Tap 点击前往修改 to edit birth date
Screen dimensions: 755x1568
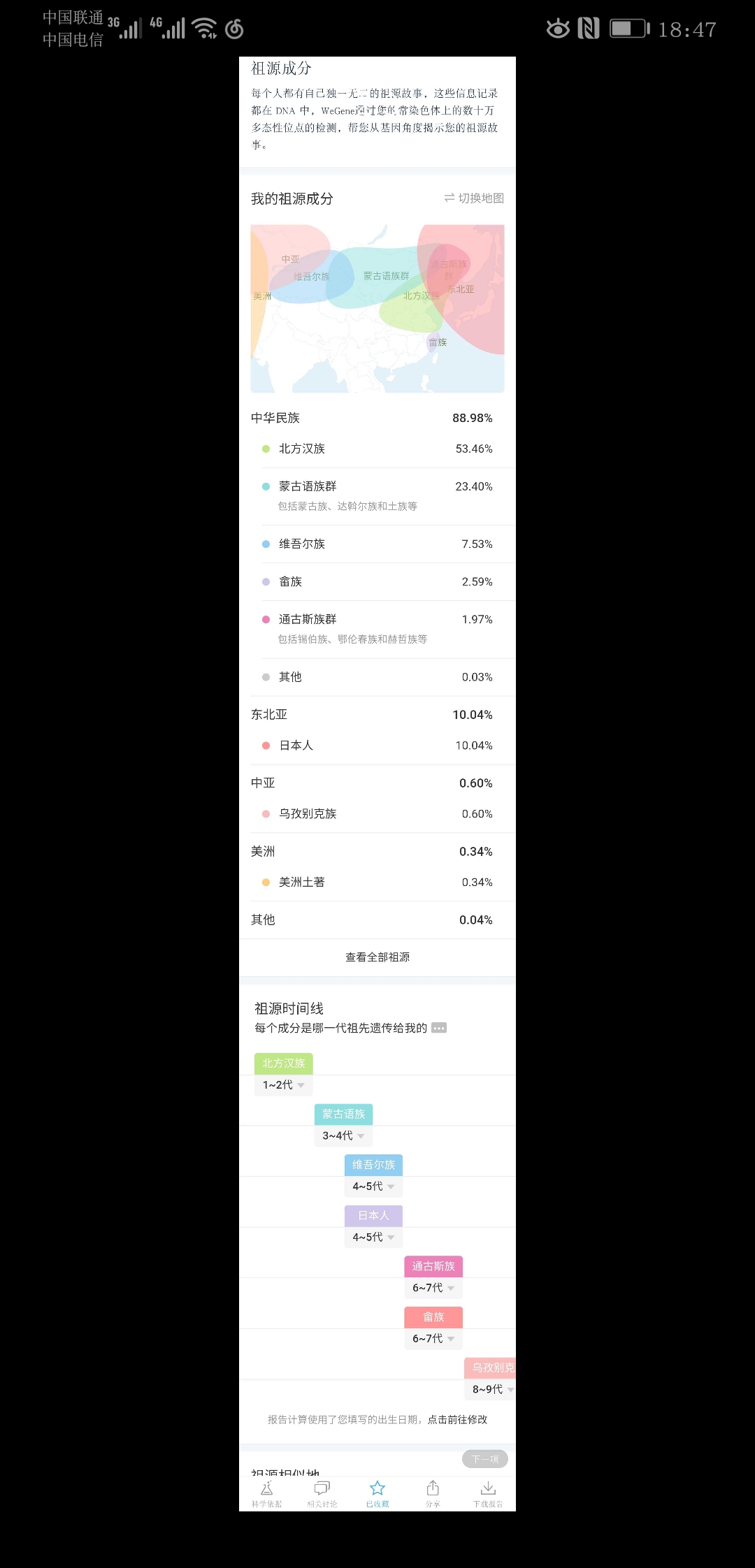[458, 1419]
